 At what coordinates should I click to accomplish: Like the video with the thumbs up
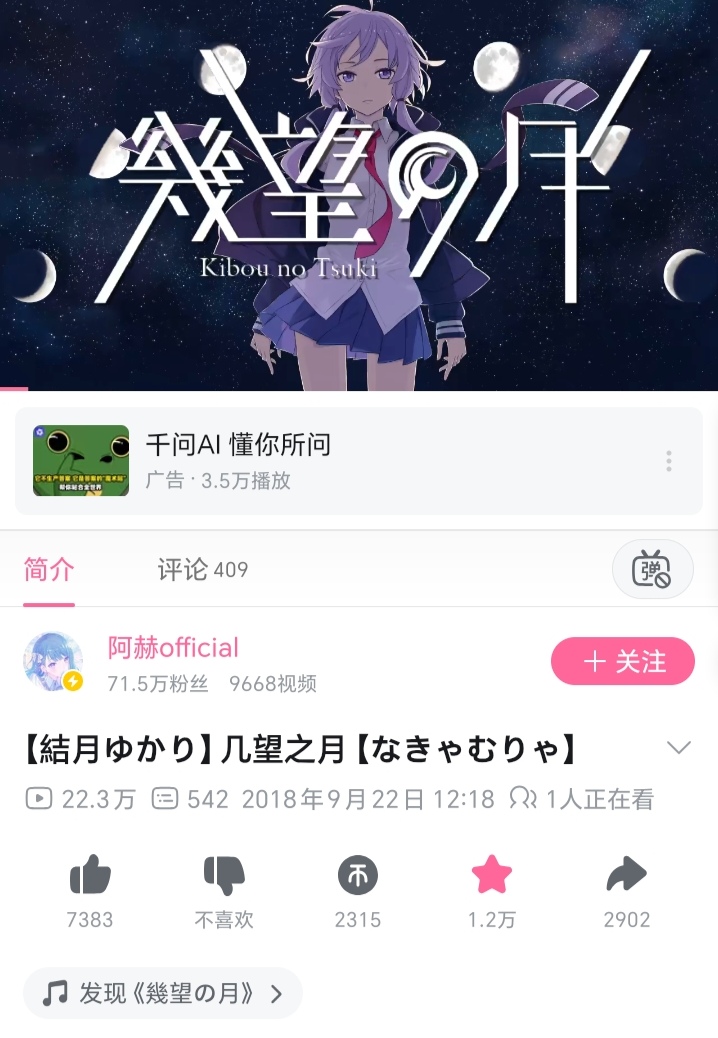pos(90,877)
